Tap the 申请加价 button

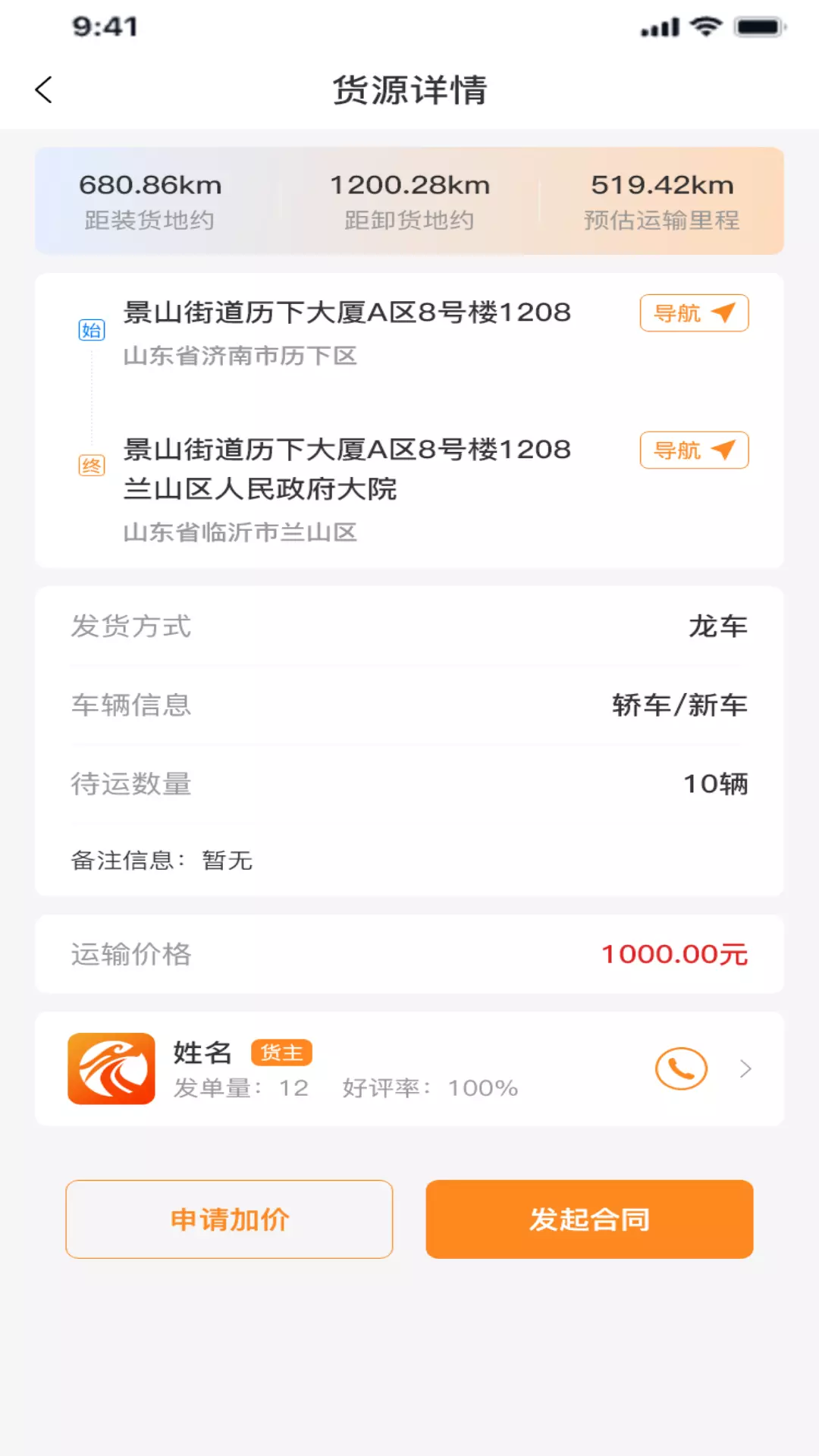[229, 1219]
